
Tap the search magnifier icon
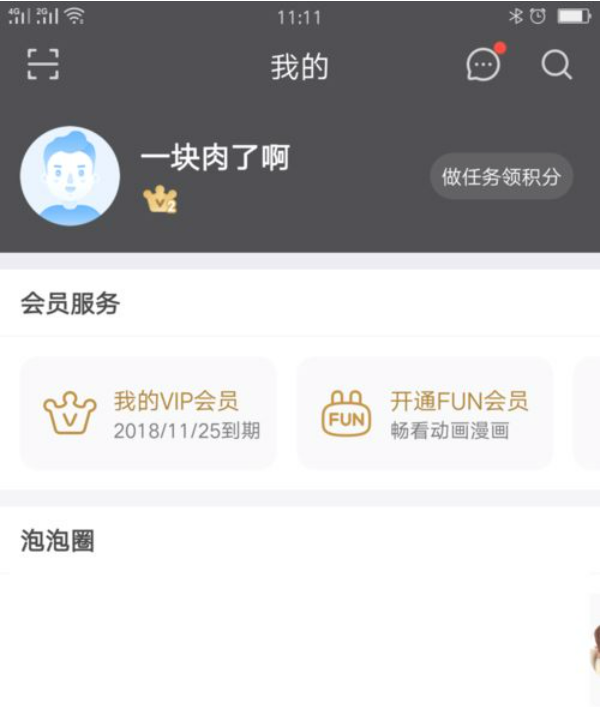coord(556,66)
